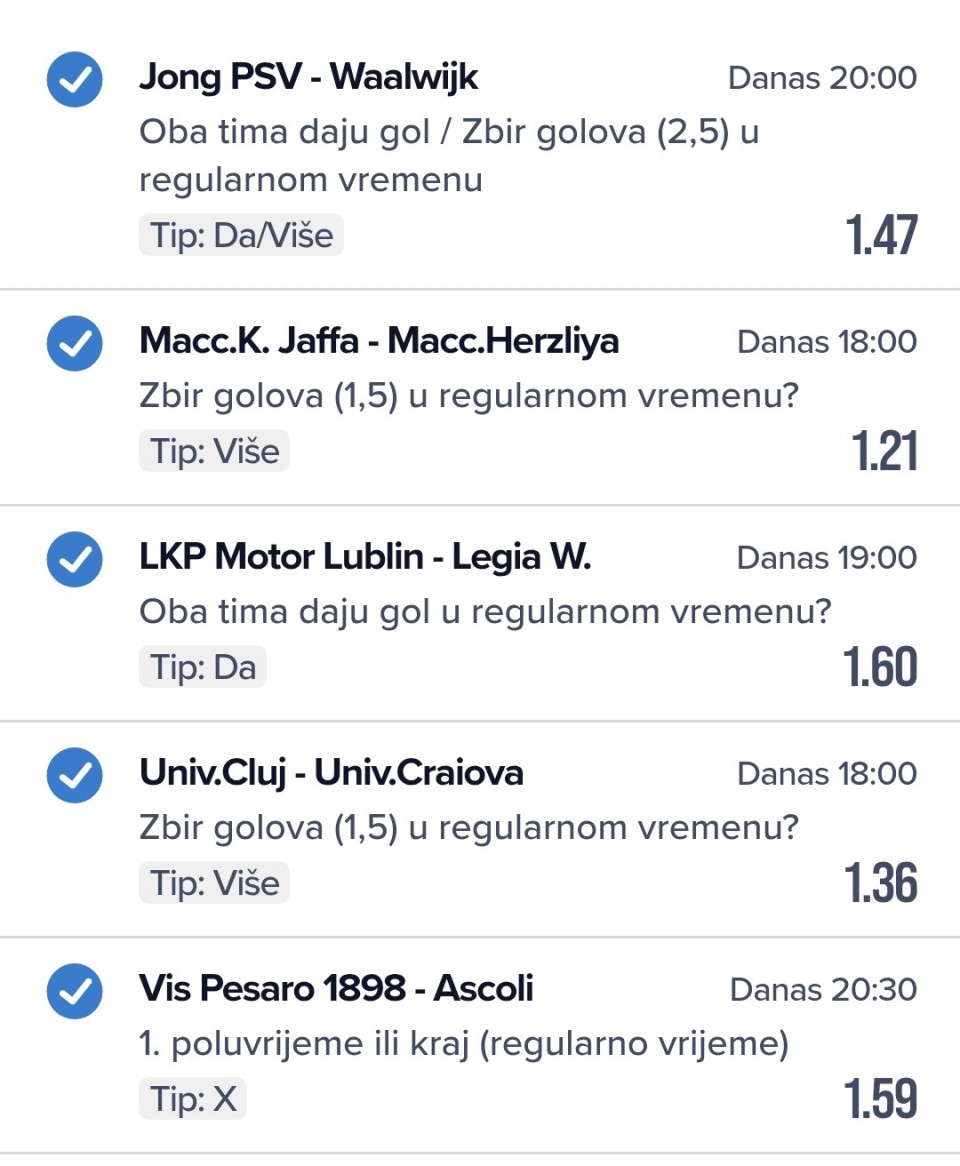Screen dimensions: 960x1166
Task: Untick the Univ.Cluj - Univ.Craiova bet
Action: [75, 776]
